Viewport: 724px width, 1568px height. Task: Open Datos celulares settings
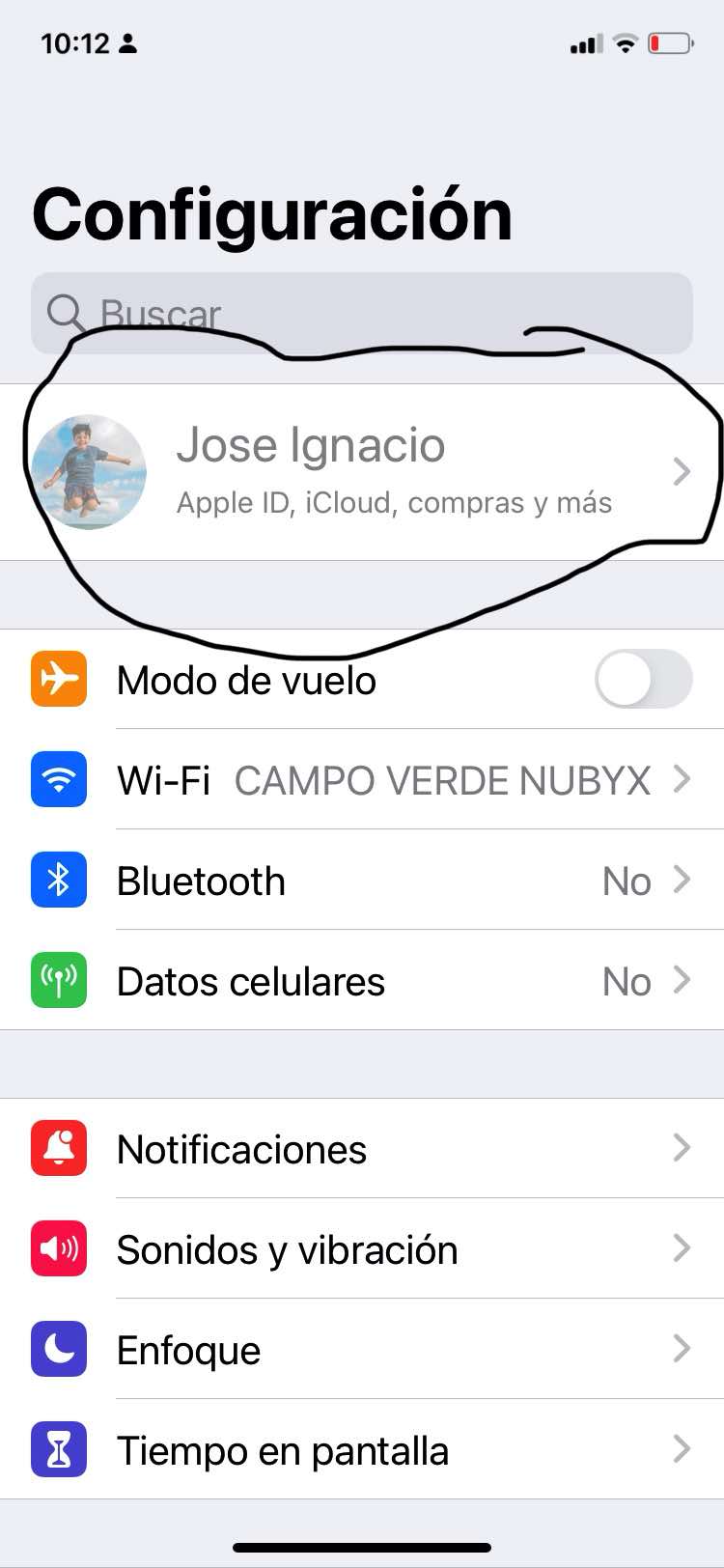(x=361, y=981)
